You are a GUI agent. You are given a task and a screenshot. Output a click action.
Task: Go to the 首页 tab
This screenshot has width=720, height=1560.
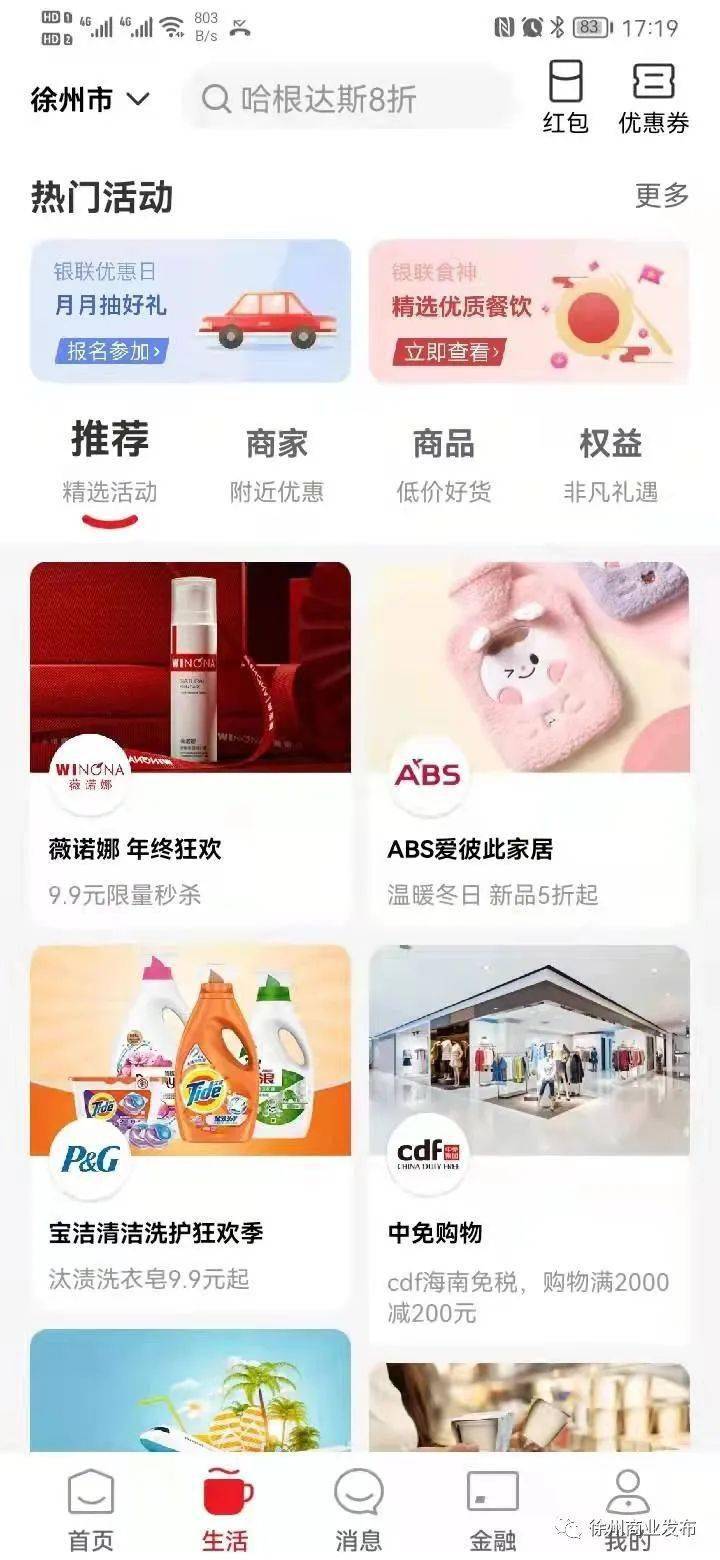91,1510
